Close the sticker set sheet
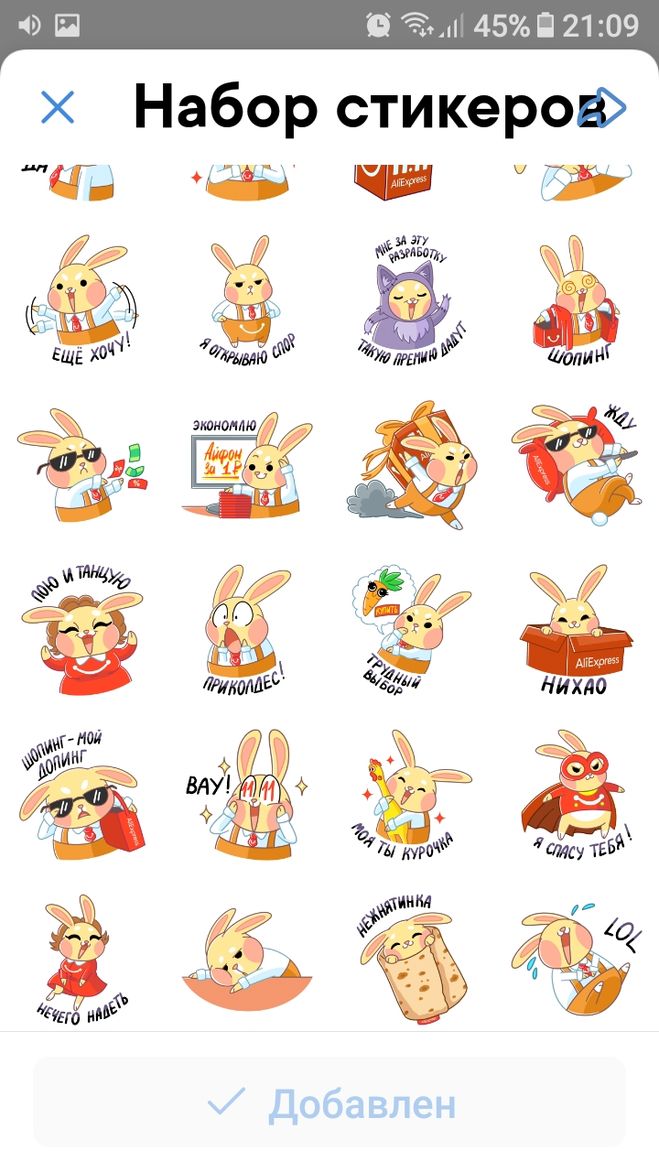Screen dimensions: 659x1172 click(x=57, y=107)
